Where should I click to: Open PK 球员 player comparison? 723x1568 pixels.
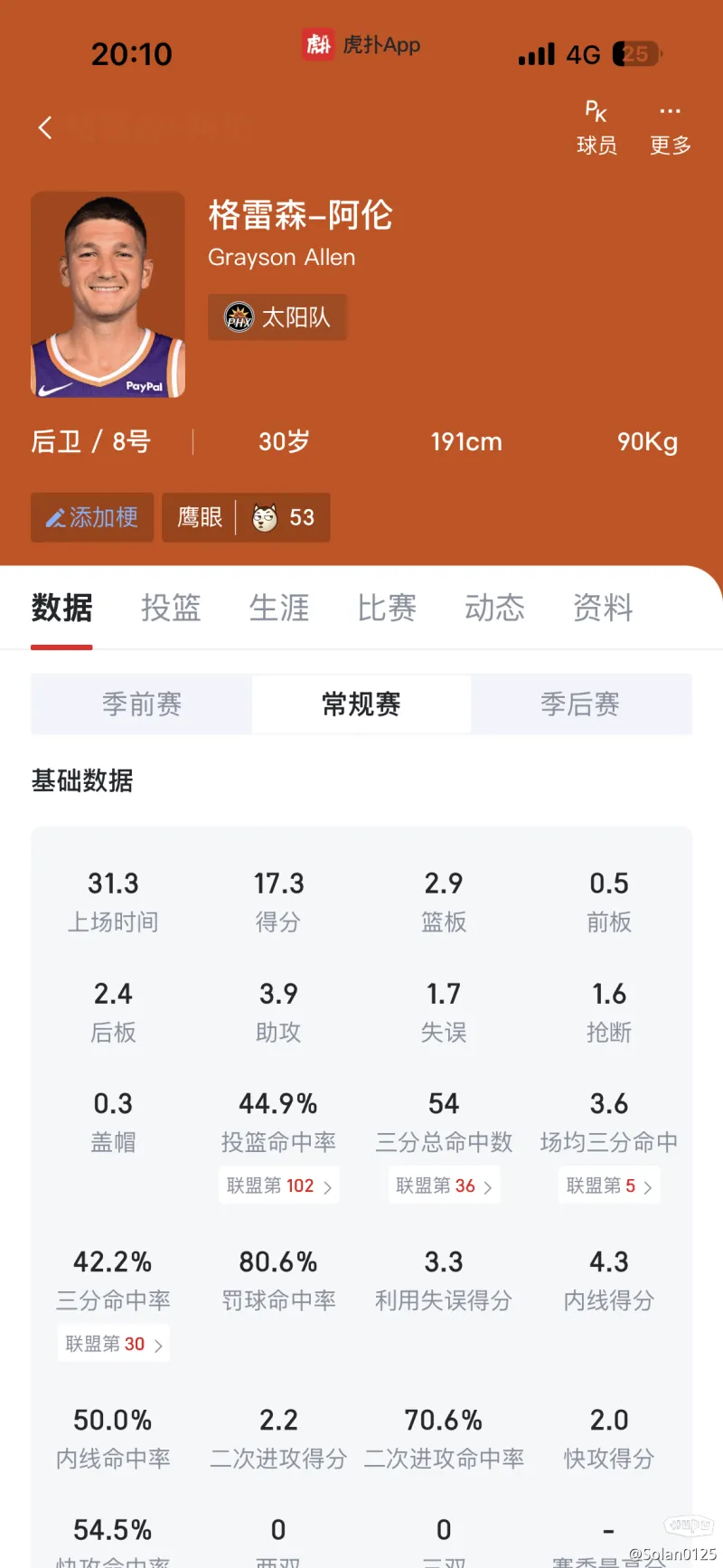click(596, 128)
